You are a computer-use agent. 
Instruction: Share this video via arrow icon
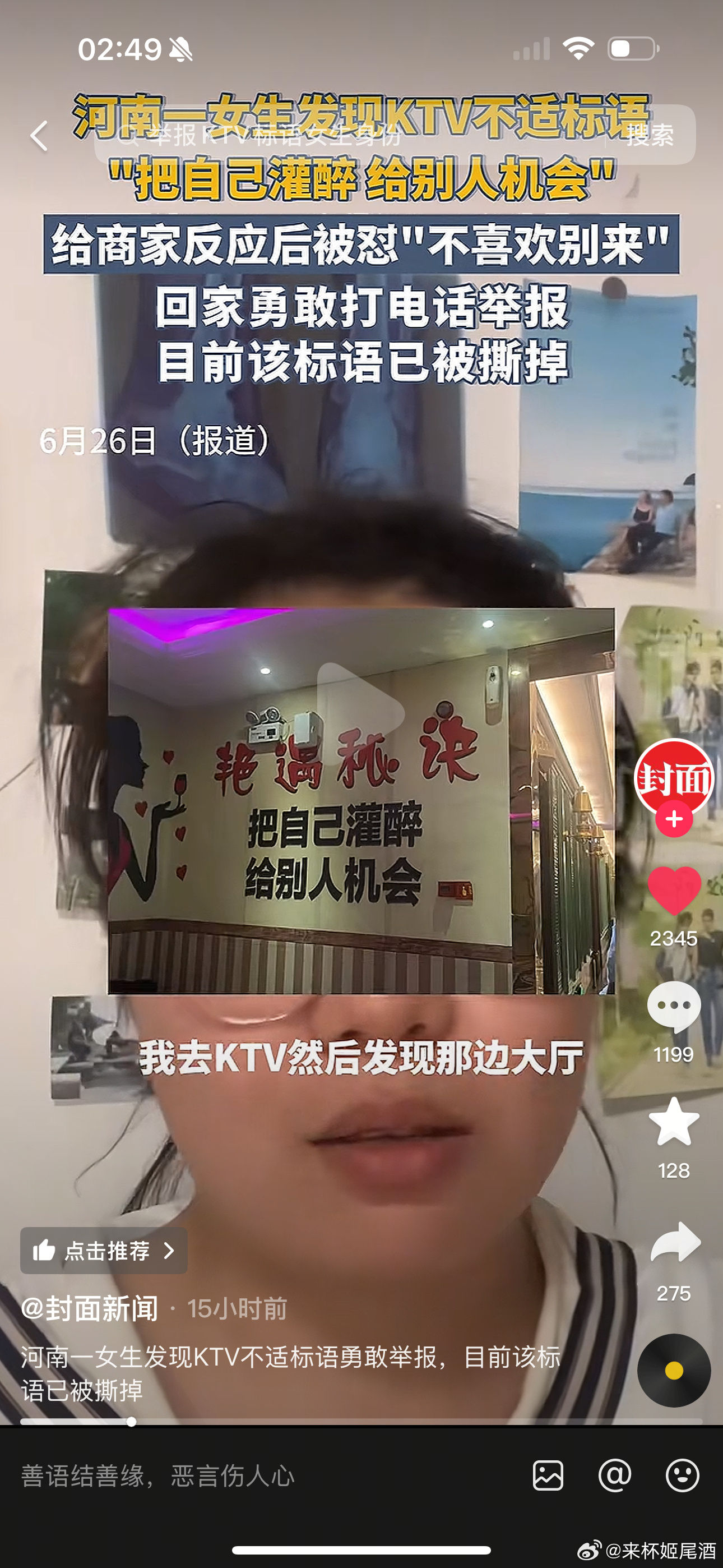(x=675, y=1242)
